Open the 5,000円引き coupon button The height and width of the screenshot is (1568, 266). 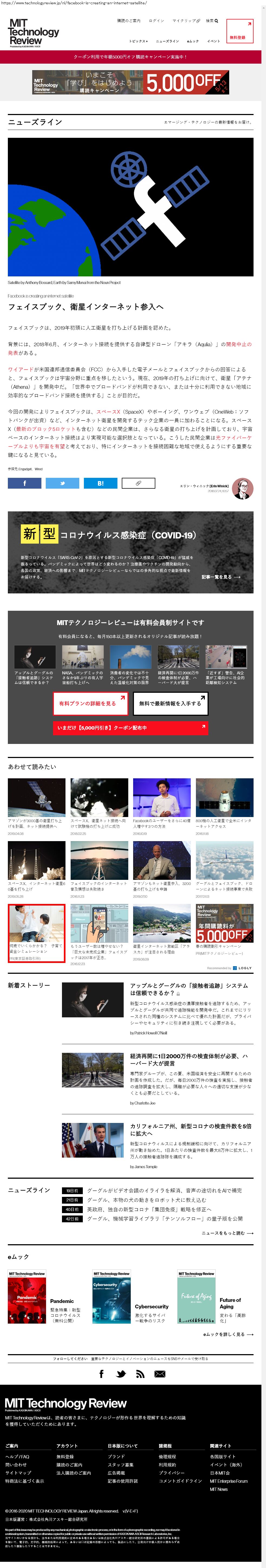pyautogui.click(x=130, y=727)
